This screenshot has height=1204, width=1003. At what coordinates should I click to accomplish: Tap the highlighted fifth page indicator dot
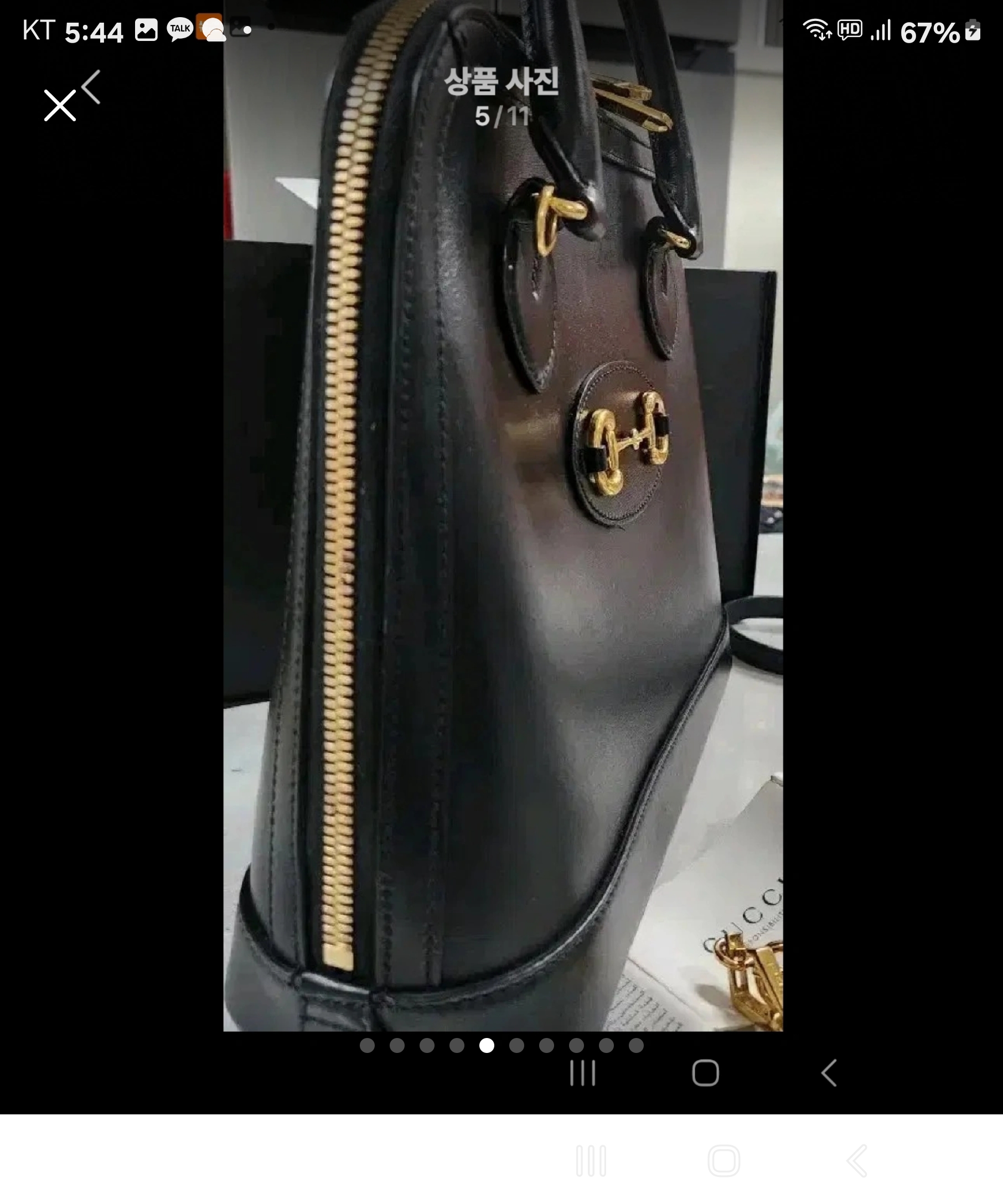tap(487, 1046)
